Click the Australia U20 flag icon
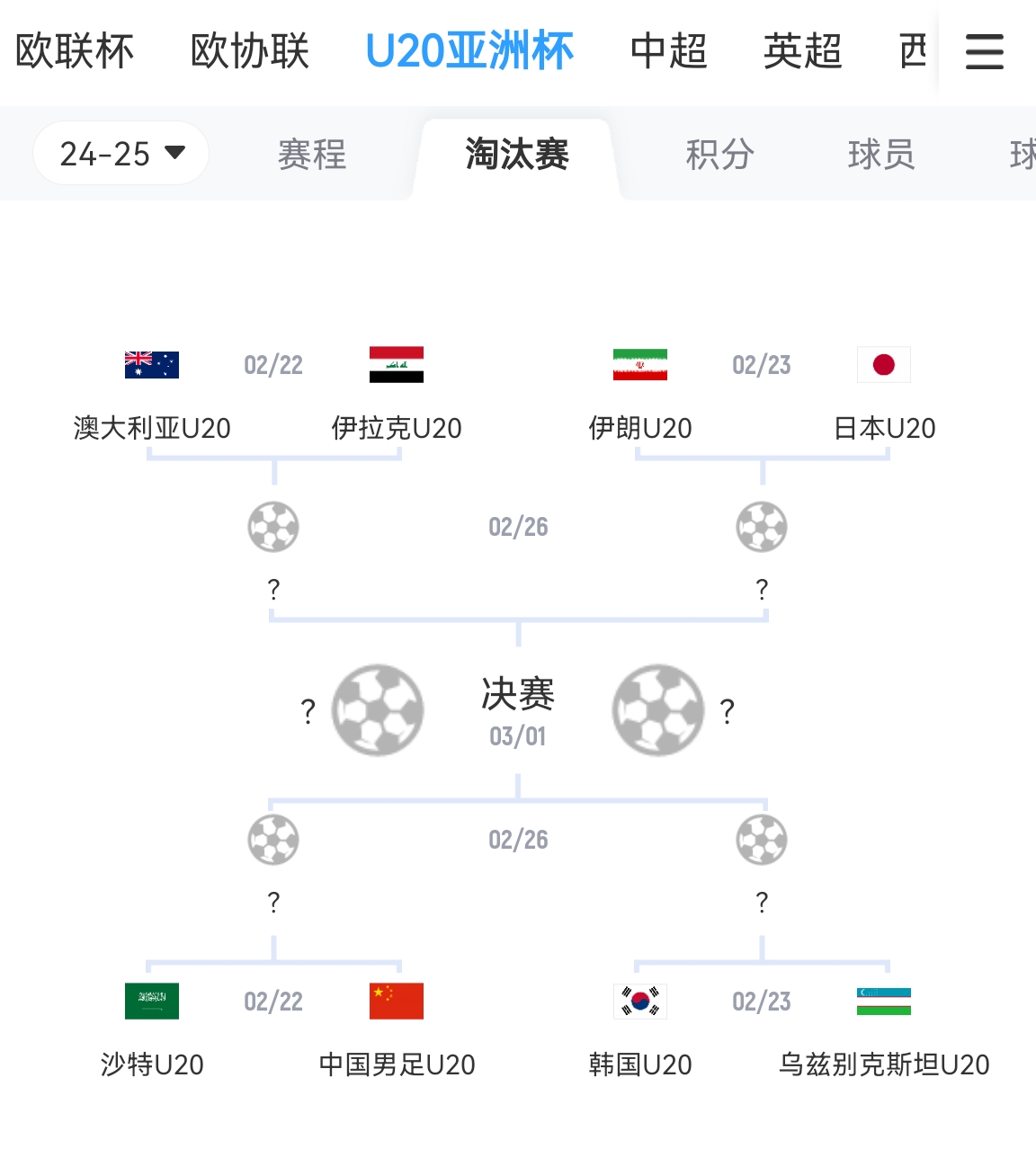1036x1149 pixels. coord(150,364)
